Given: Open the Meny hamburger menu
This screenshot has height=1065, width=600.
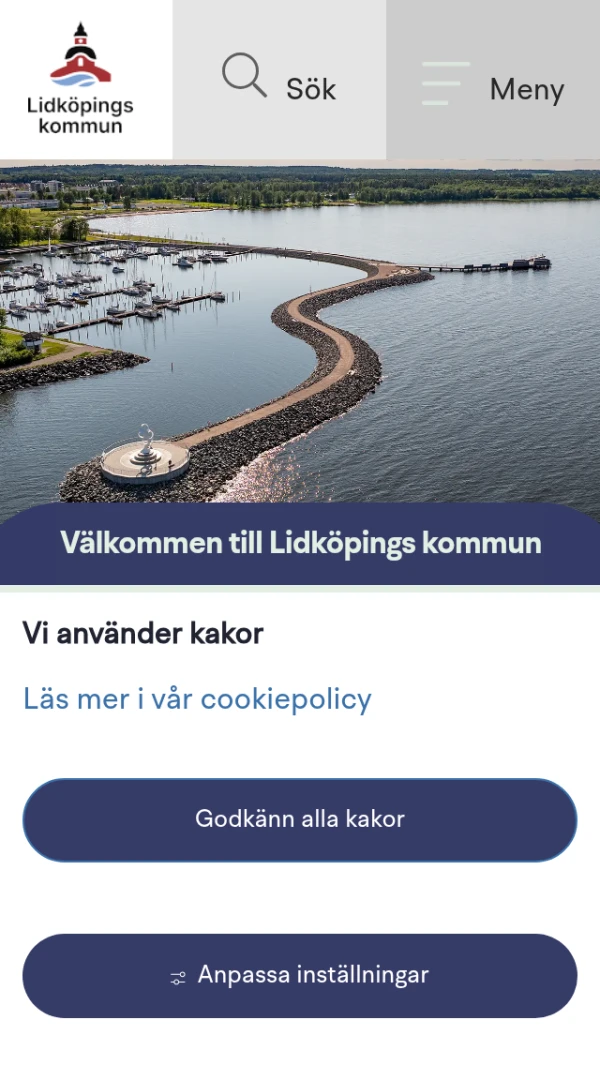Looking at the screenshot, I should click(493, 79).
